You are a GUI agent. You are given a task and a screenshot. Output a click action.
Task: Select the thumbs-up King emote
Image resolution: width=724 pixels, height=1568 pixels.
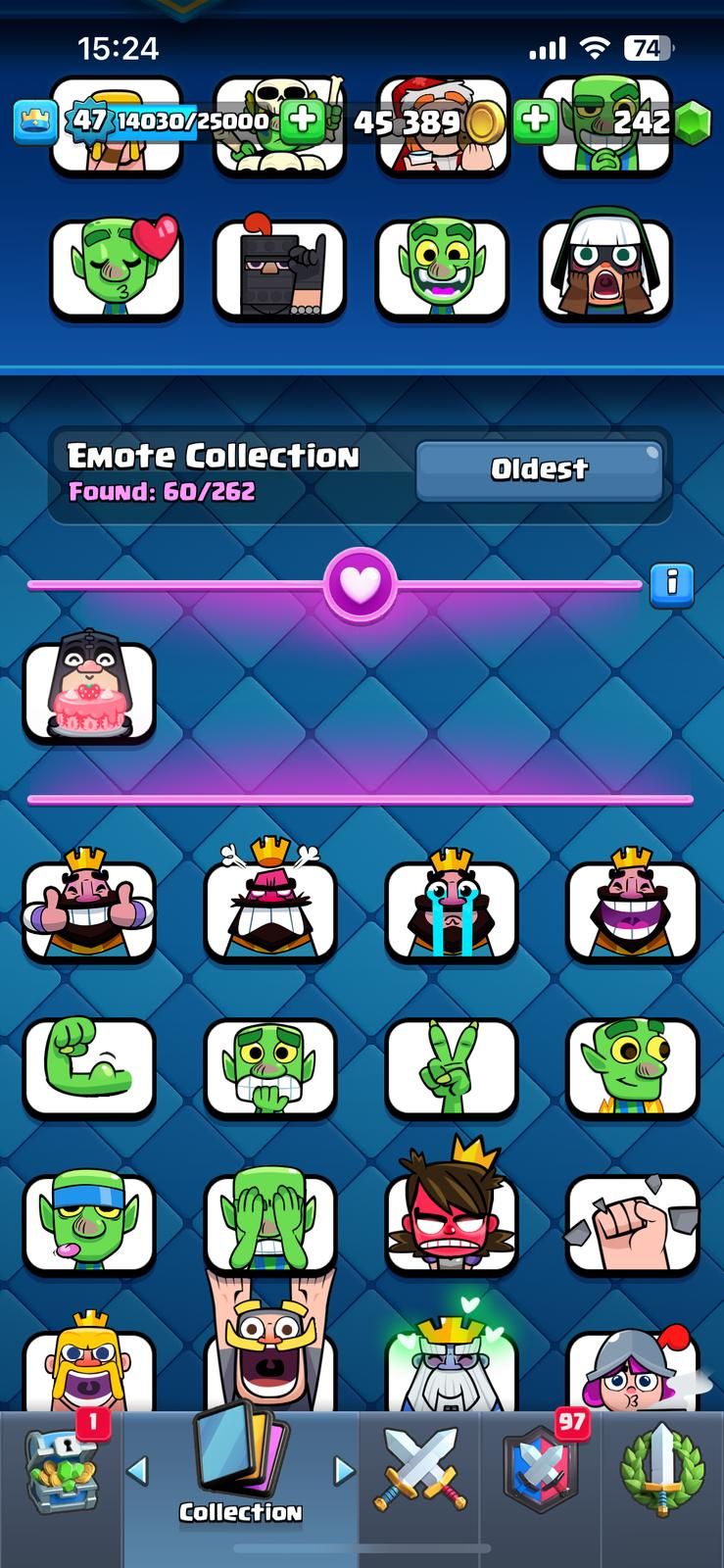pyautogui.click(x=89, y=908)
